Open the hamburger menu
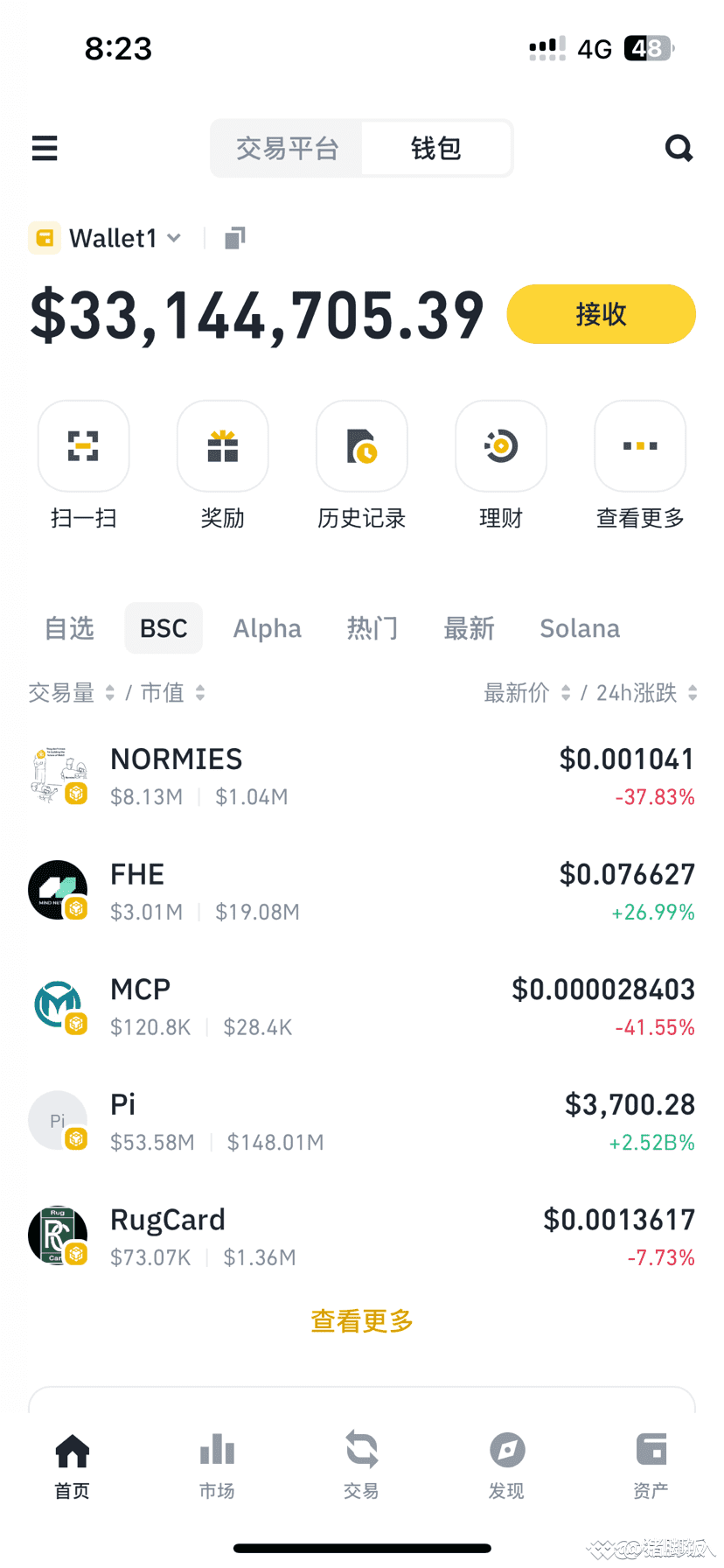The image size is (724, 1568). coord(44,148)
